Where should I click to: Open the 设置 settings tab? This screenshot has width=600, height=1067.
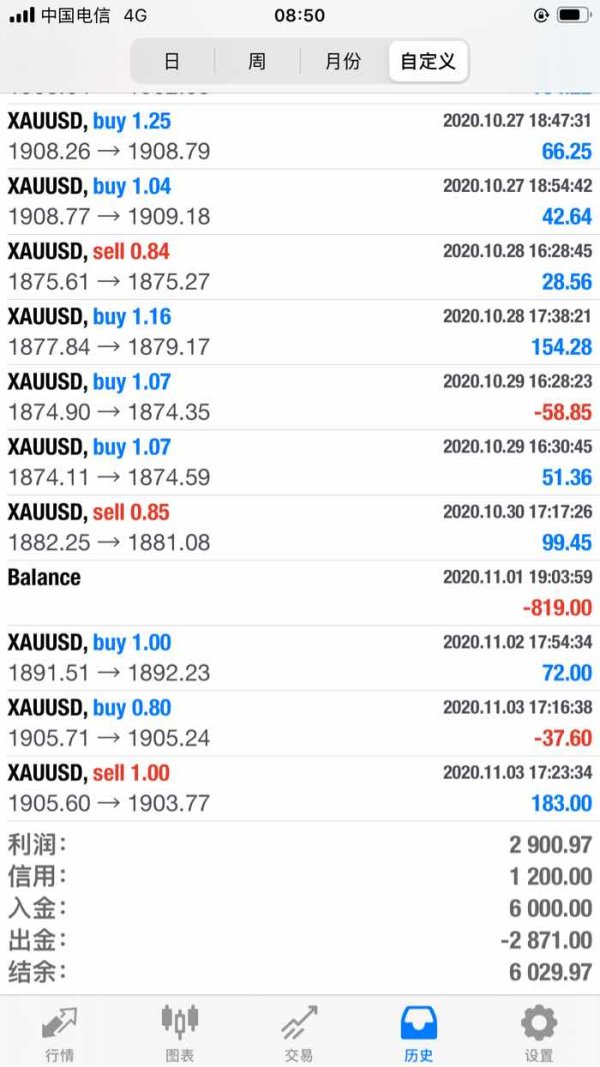coord(539,1033)
